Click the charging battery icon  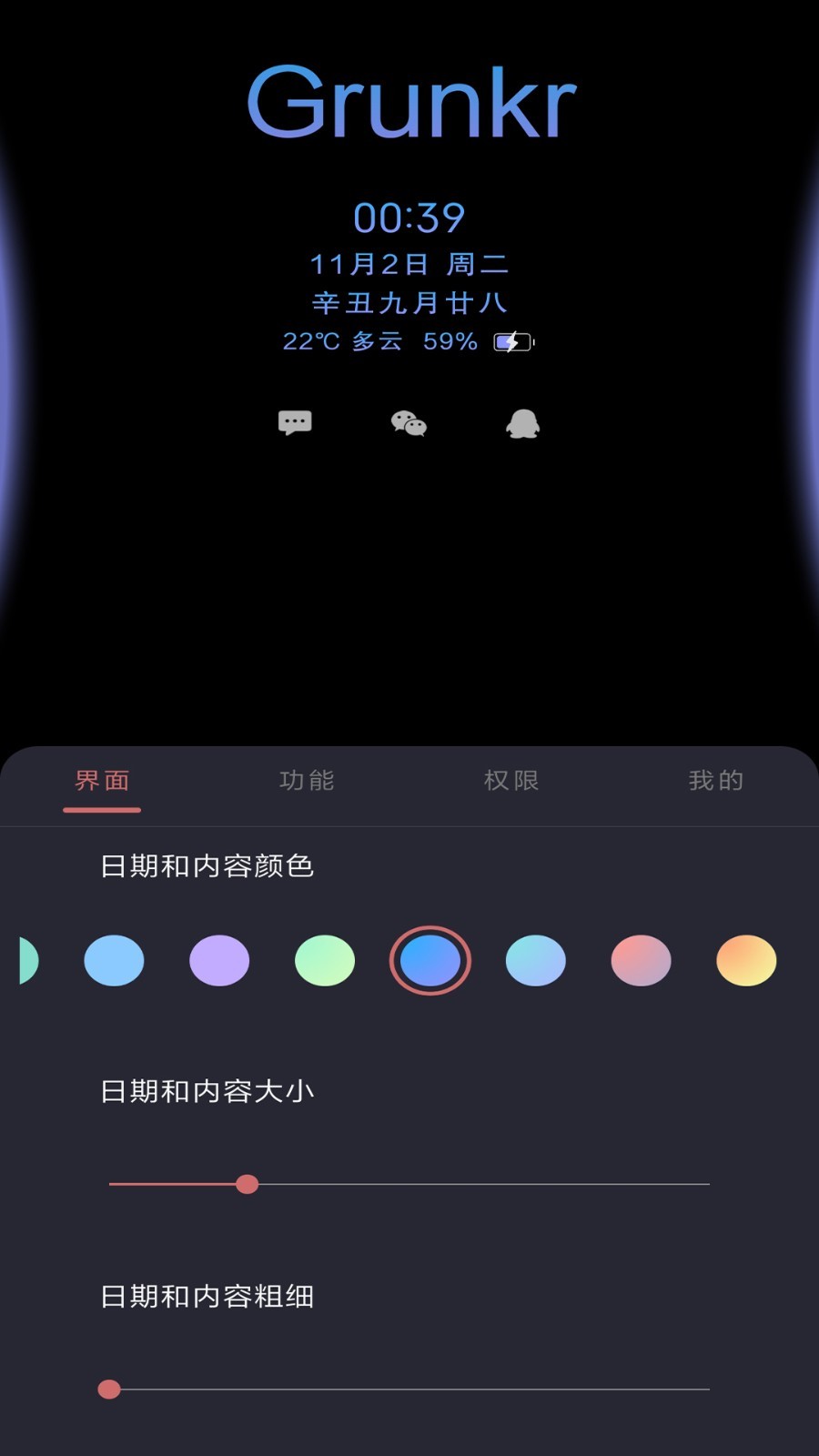[511, 341]
